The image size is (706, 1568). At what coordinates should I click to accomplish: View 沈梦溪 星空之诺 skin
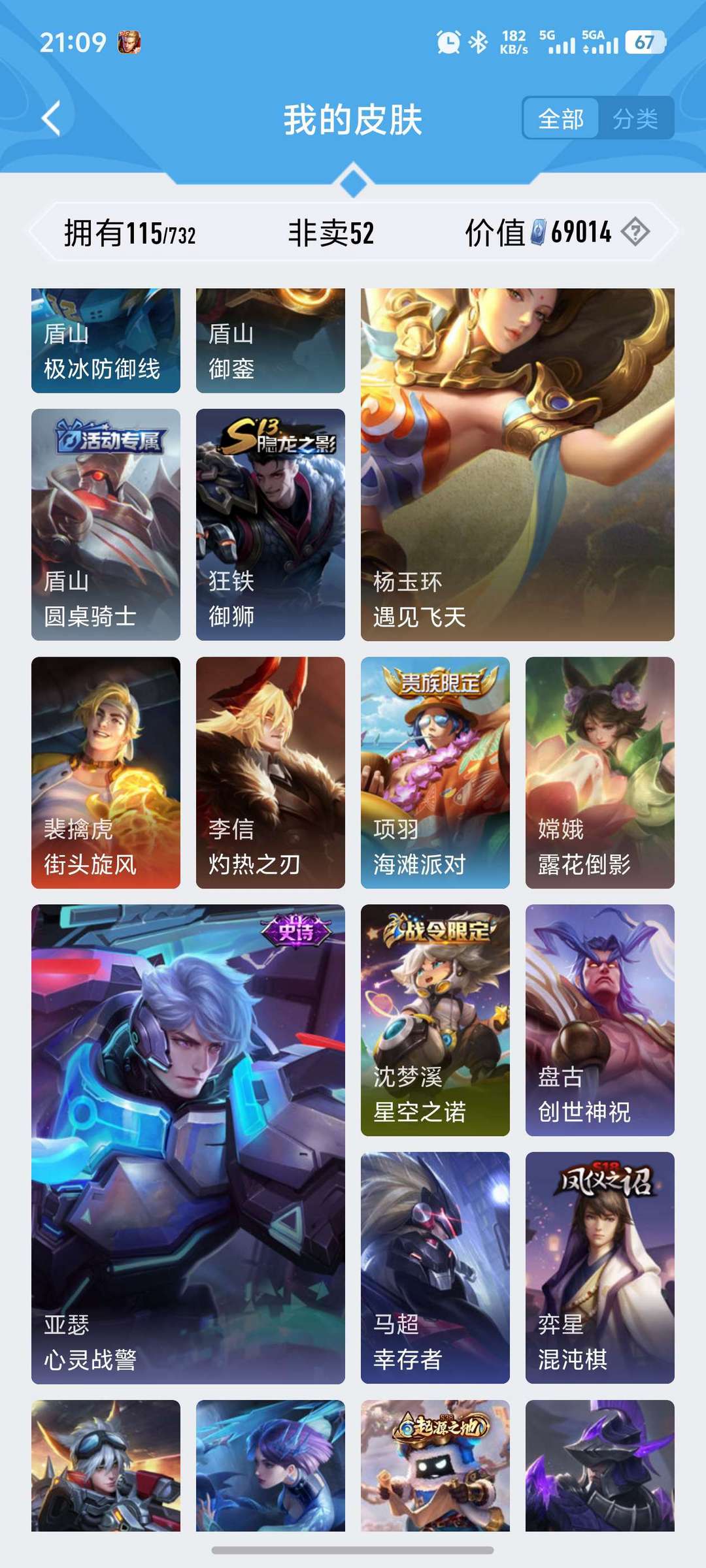tap(435, 1020)
